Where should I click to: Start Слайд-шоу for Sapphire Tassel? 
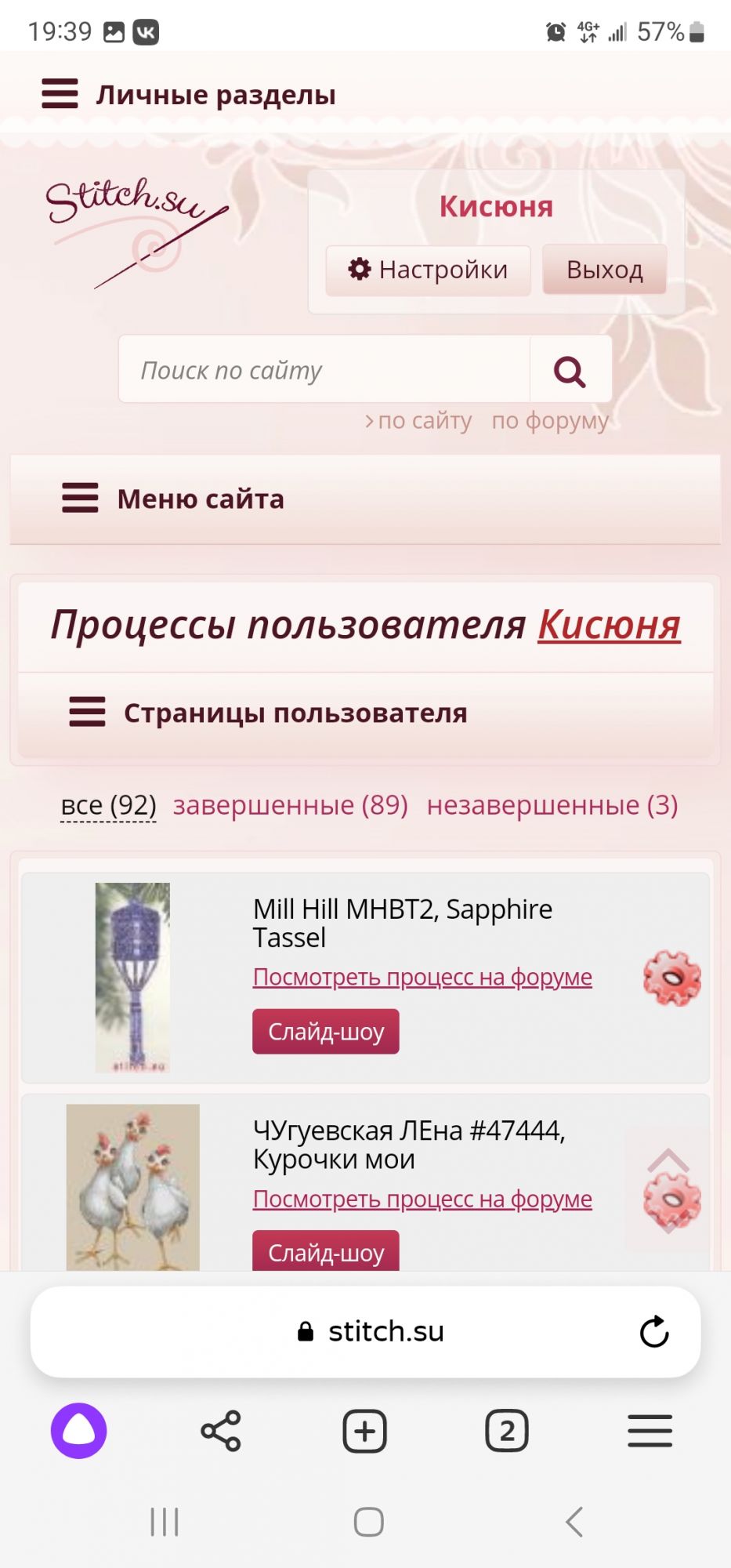pos(325,1032)
